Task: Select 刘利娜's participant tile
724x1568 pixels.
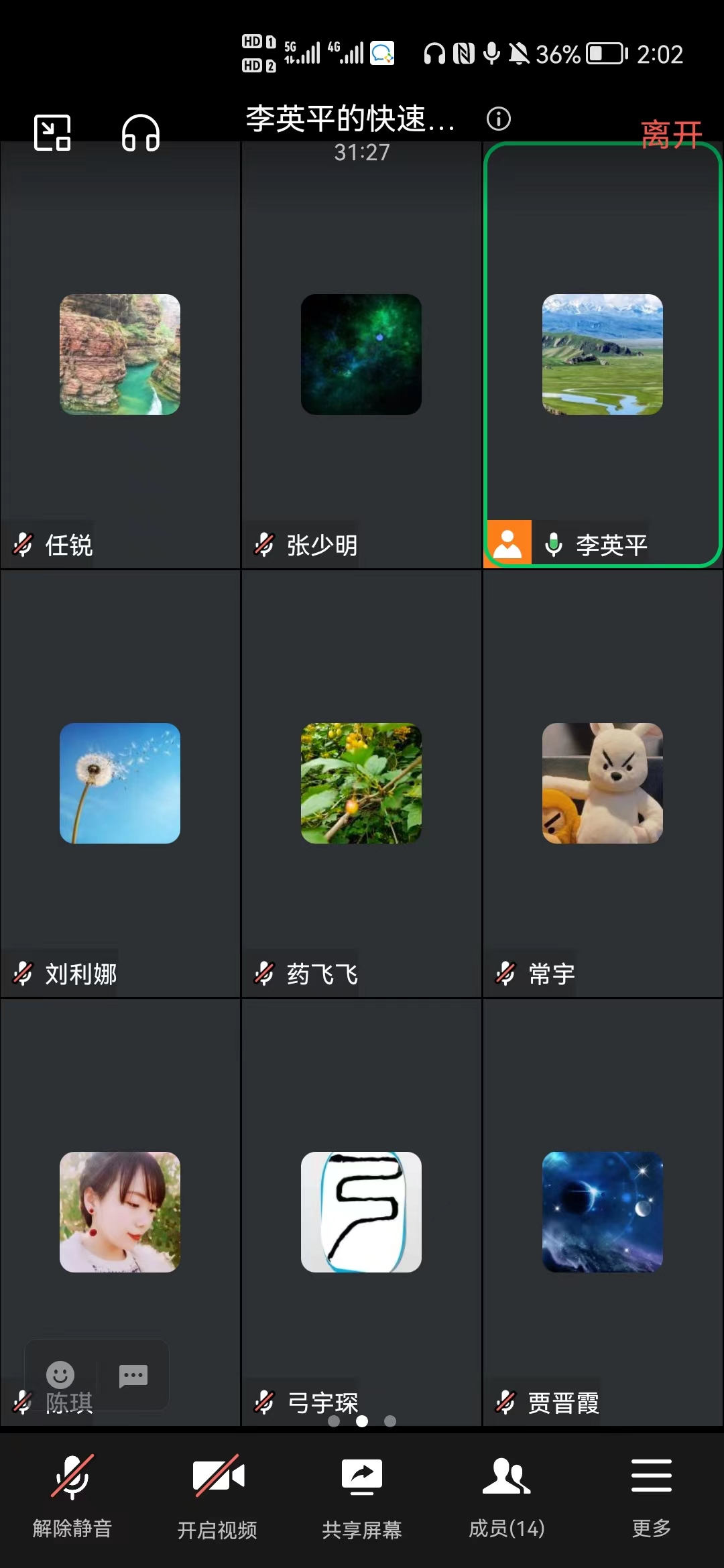Action: tap(120, 783)
